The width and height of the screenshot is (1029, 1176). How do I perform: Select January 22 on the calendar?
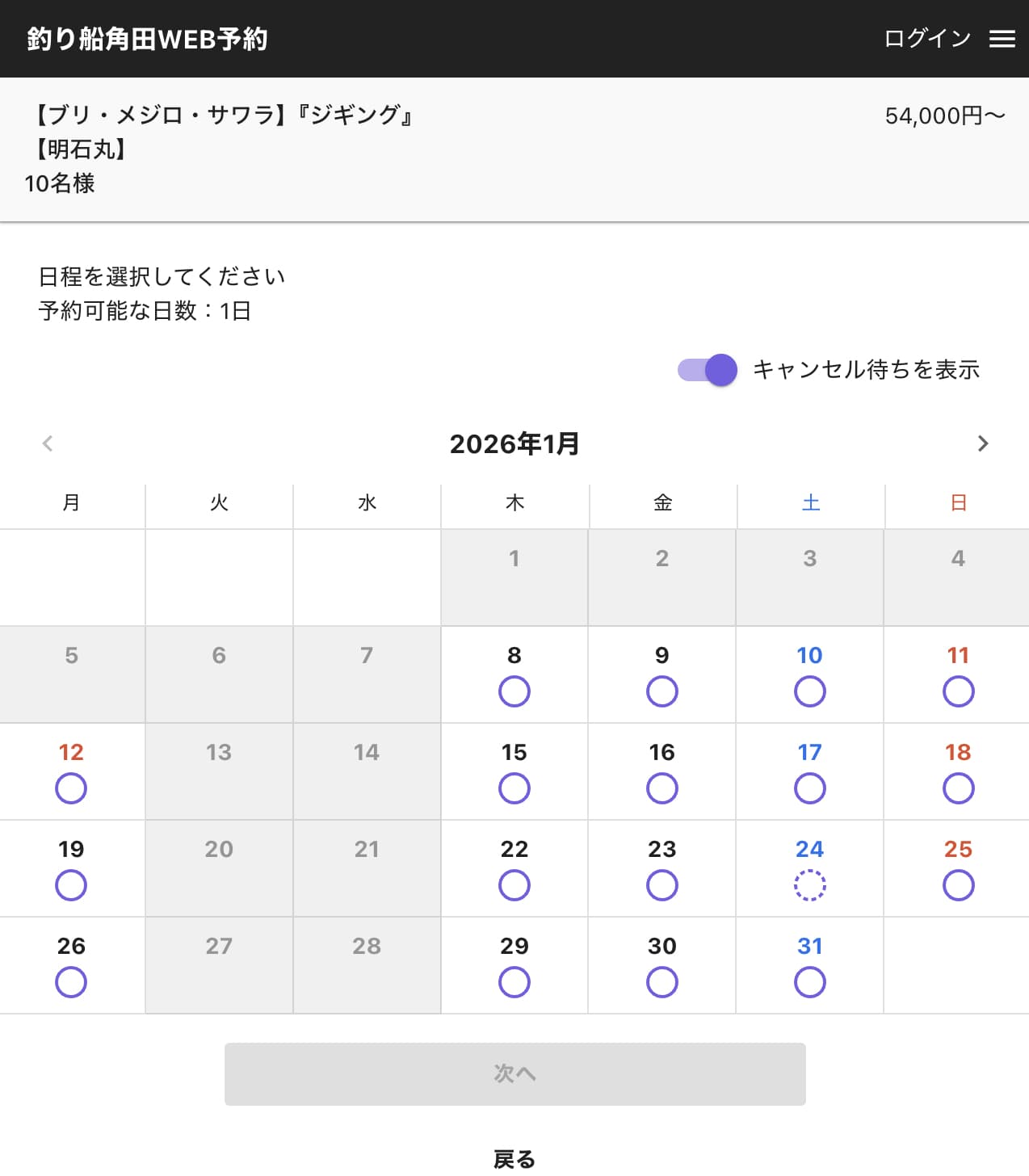point(514,869)
